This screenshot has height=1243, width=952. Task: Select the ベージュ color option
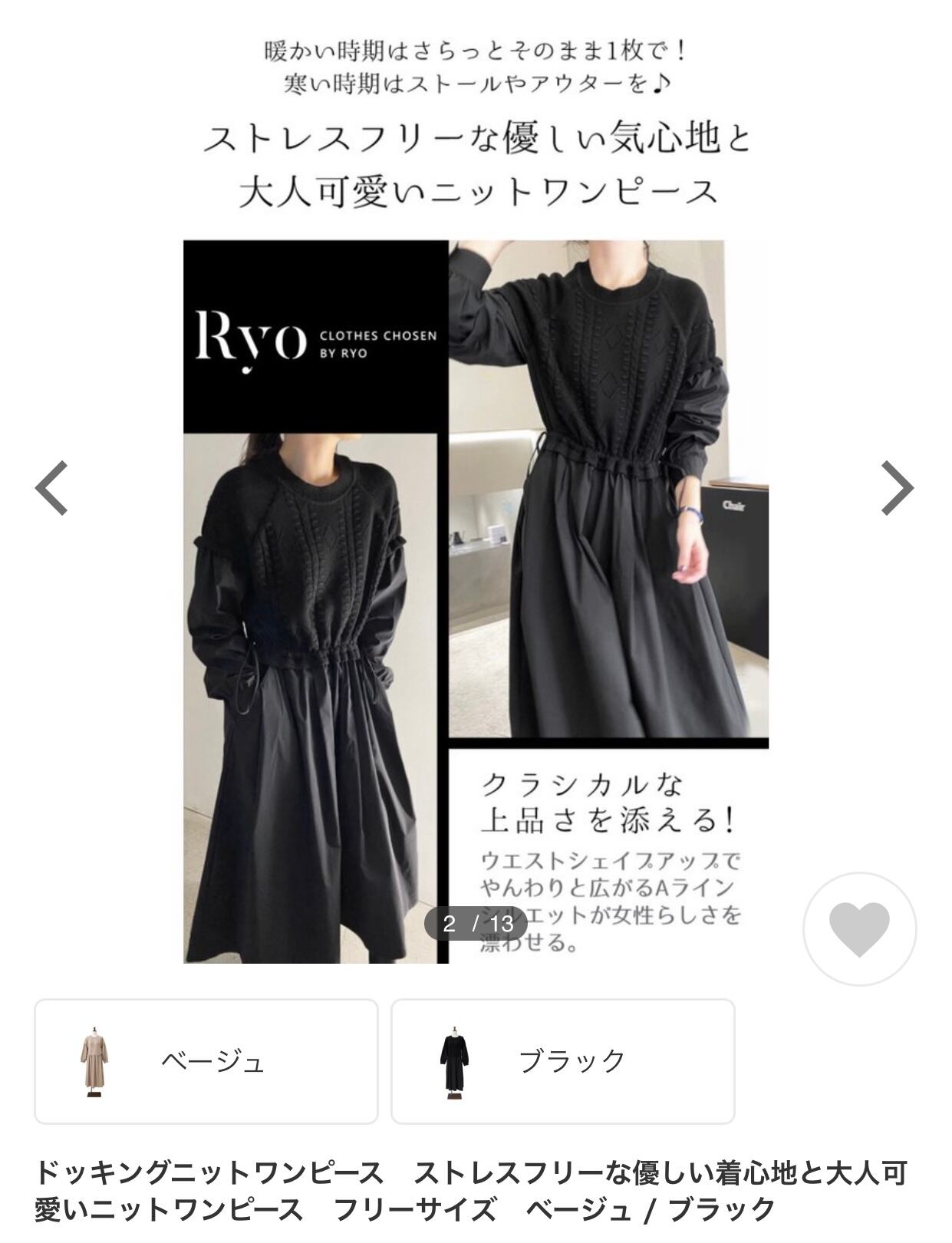[x=206, y=1061]
